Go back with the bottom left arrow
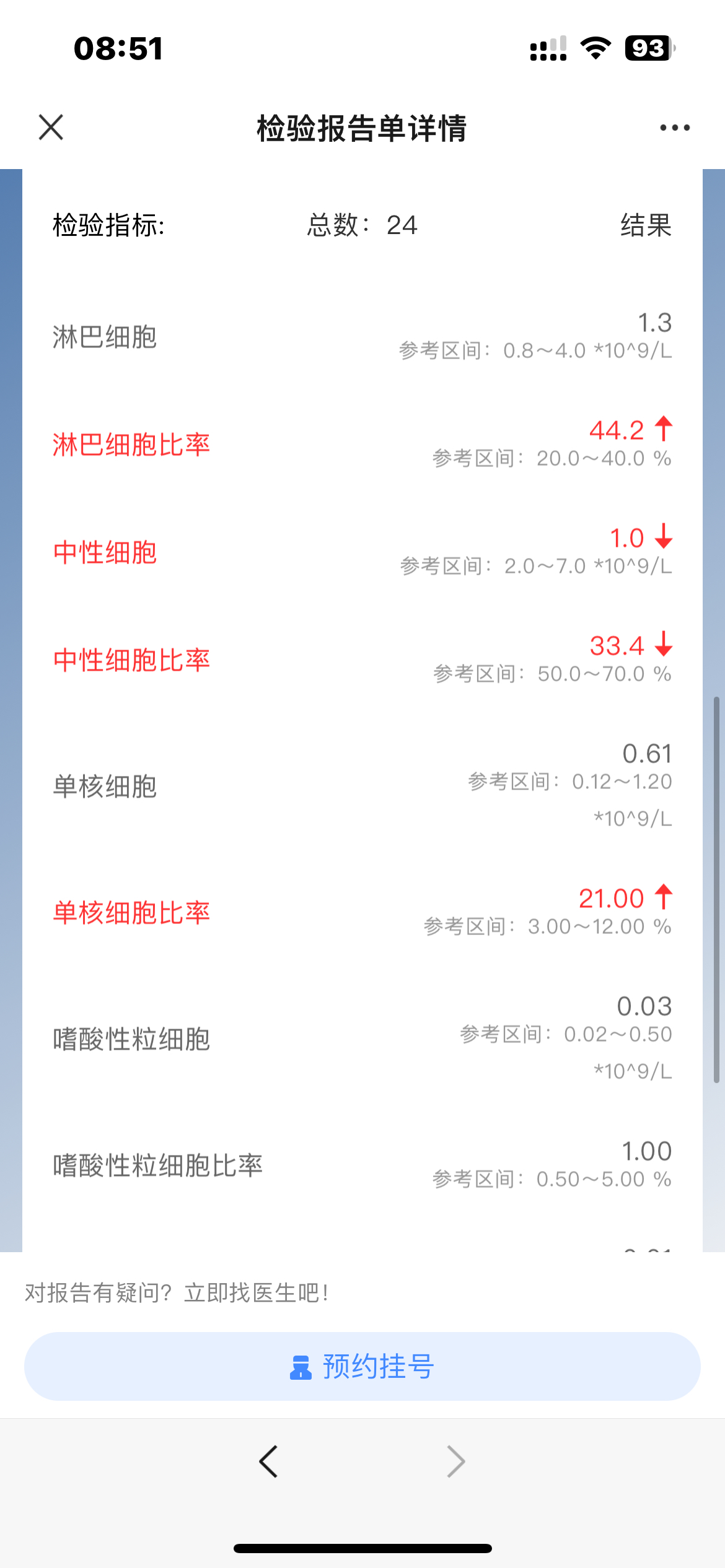The image size is (725, 1568). click(x=268, y=1461)
